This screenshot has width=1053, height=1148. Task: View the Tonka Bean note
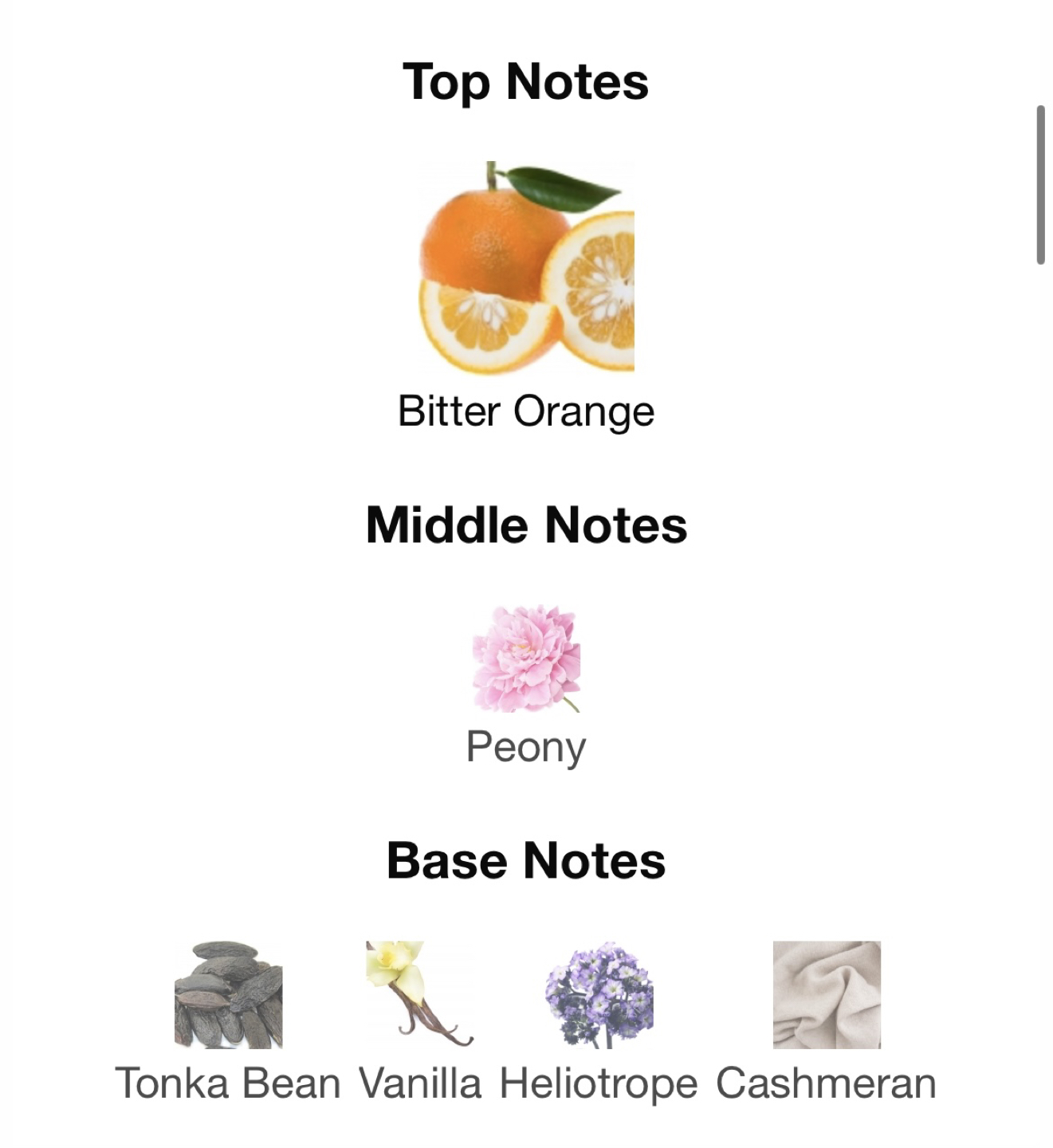pyautogui.click(x=228, y=994)
